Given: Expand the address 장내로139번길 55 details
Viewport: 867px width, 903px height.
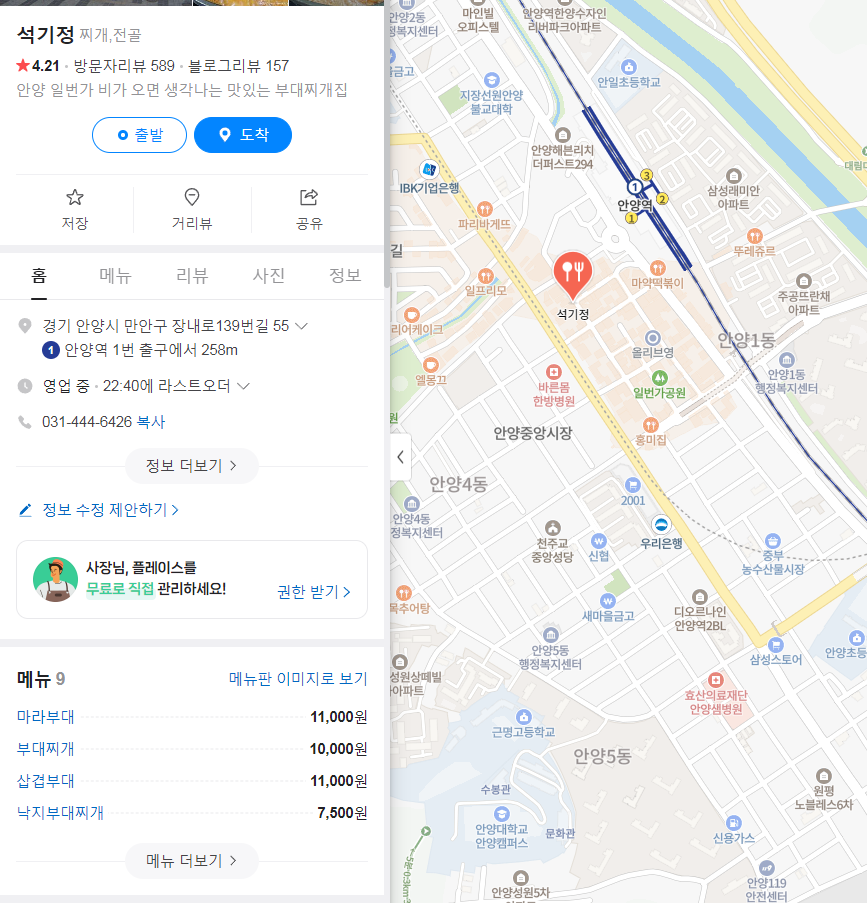Looking at the screenshot, I should (x=302, y=326).
